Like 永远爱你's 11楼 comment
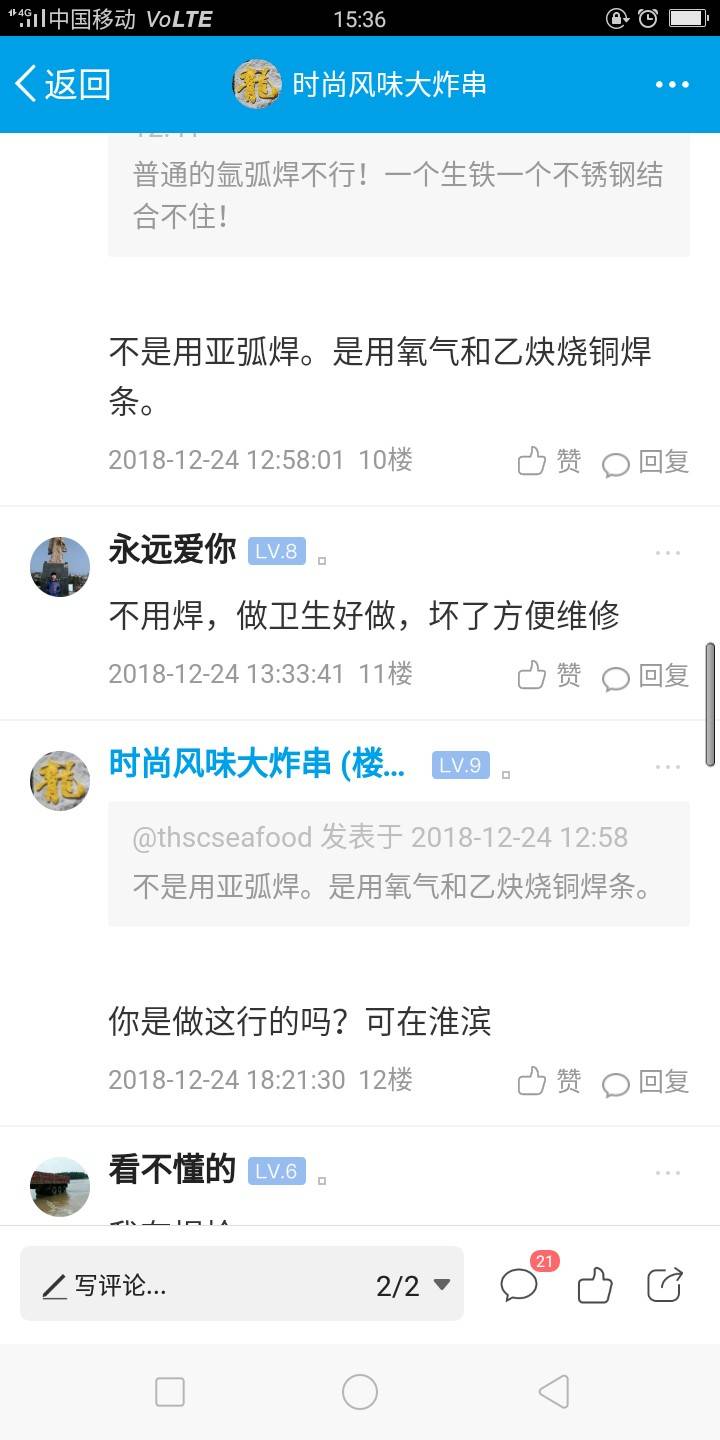 tap(549, 675)
